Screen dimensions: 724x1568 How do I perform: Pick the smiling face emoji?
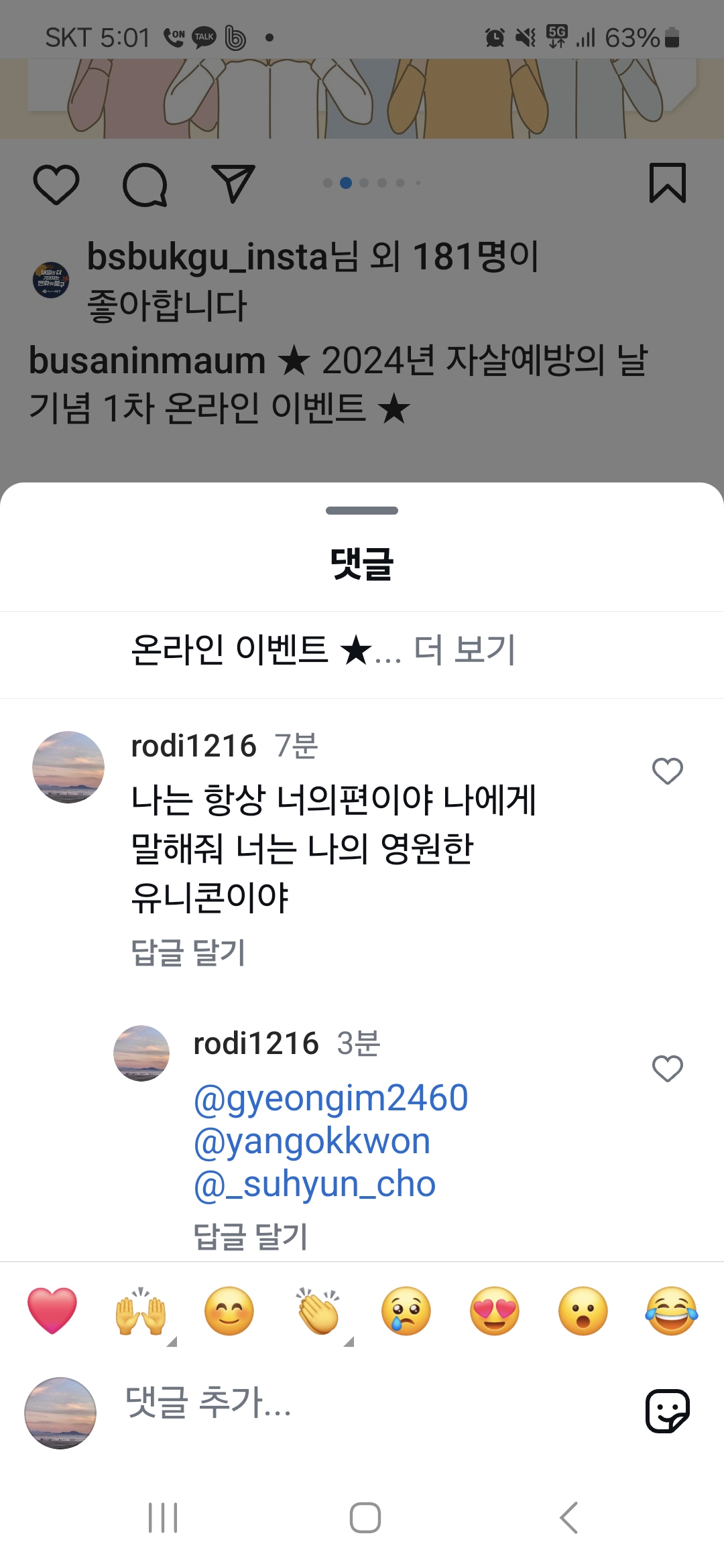pos(229,1311)
